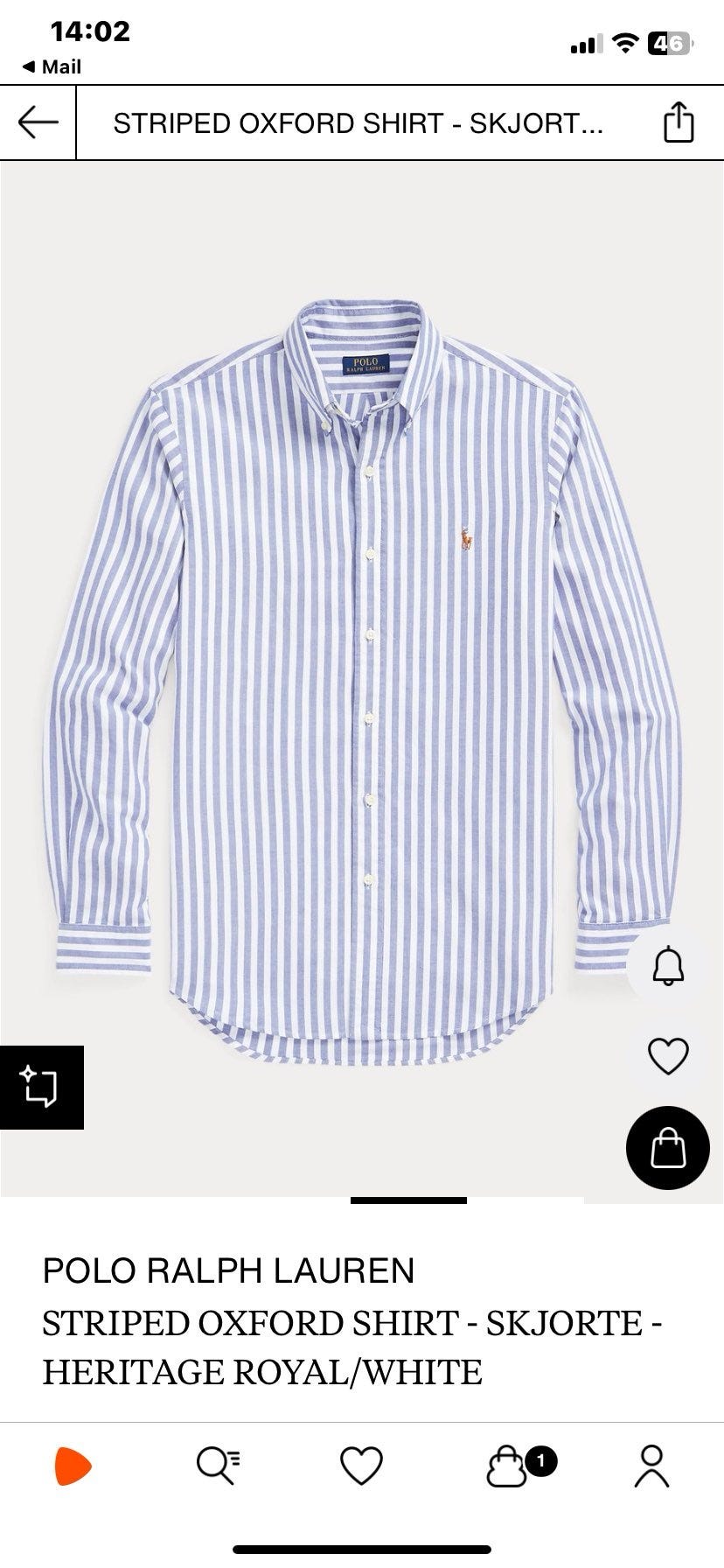The width and height of the screenshot is (724, 1568).
Task: Switch to the search tab
Action: point(218,1466)
